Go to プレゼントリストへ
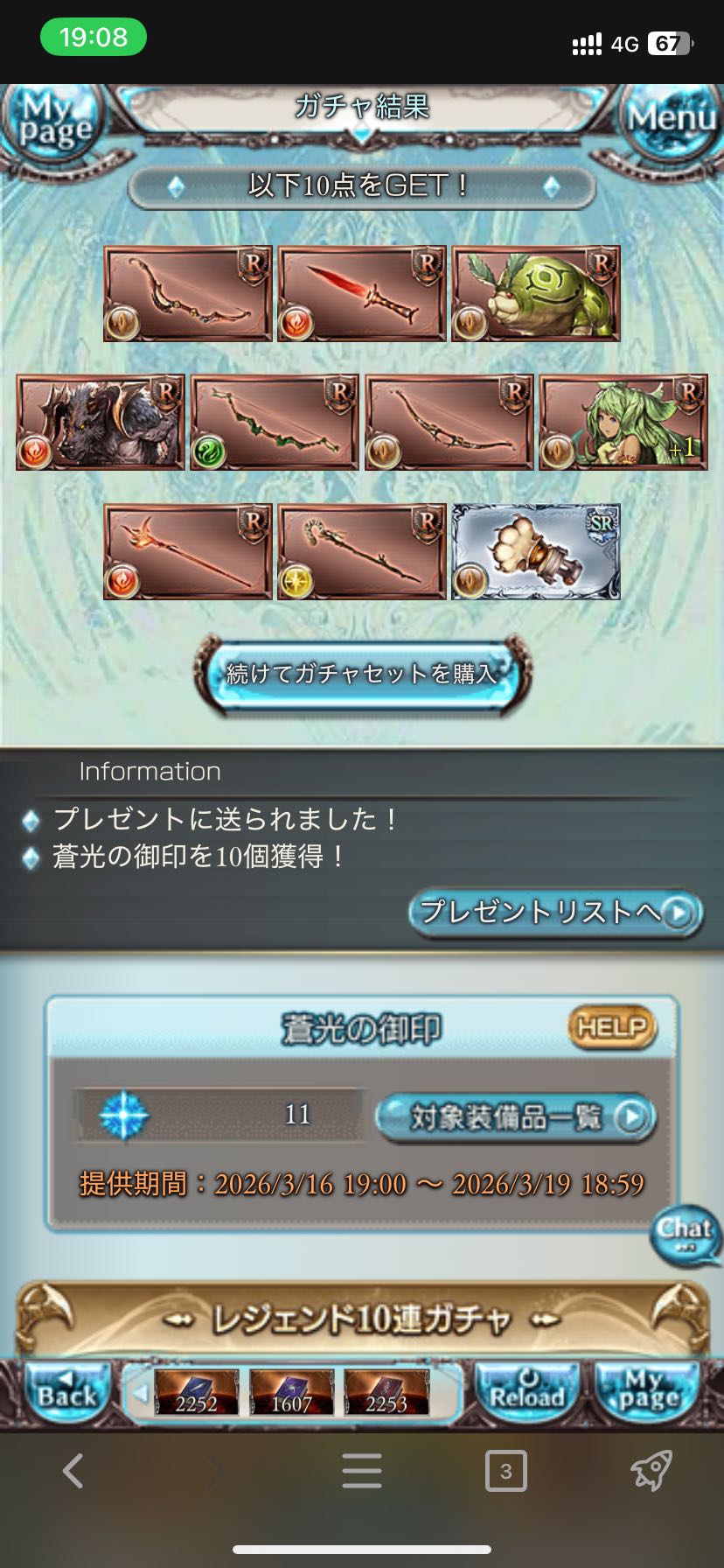Image resolution: width=724 pixels, height=1568 pixels. coord(555,913)
